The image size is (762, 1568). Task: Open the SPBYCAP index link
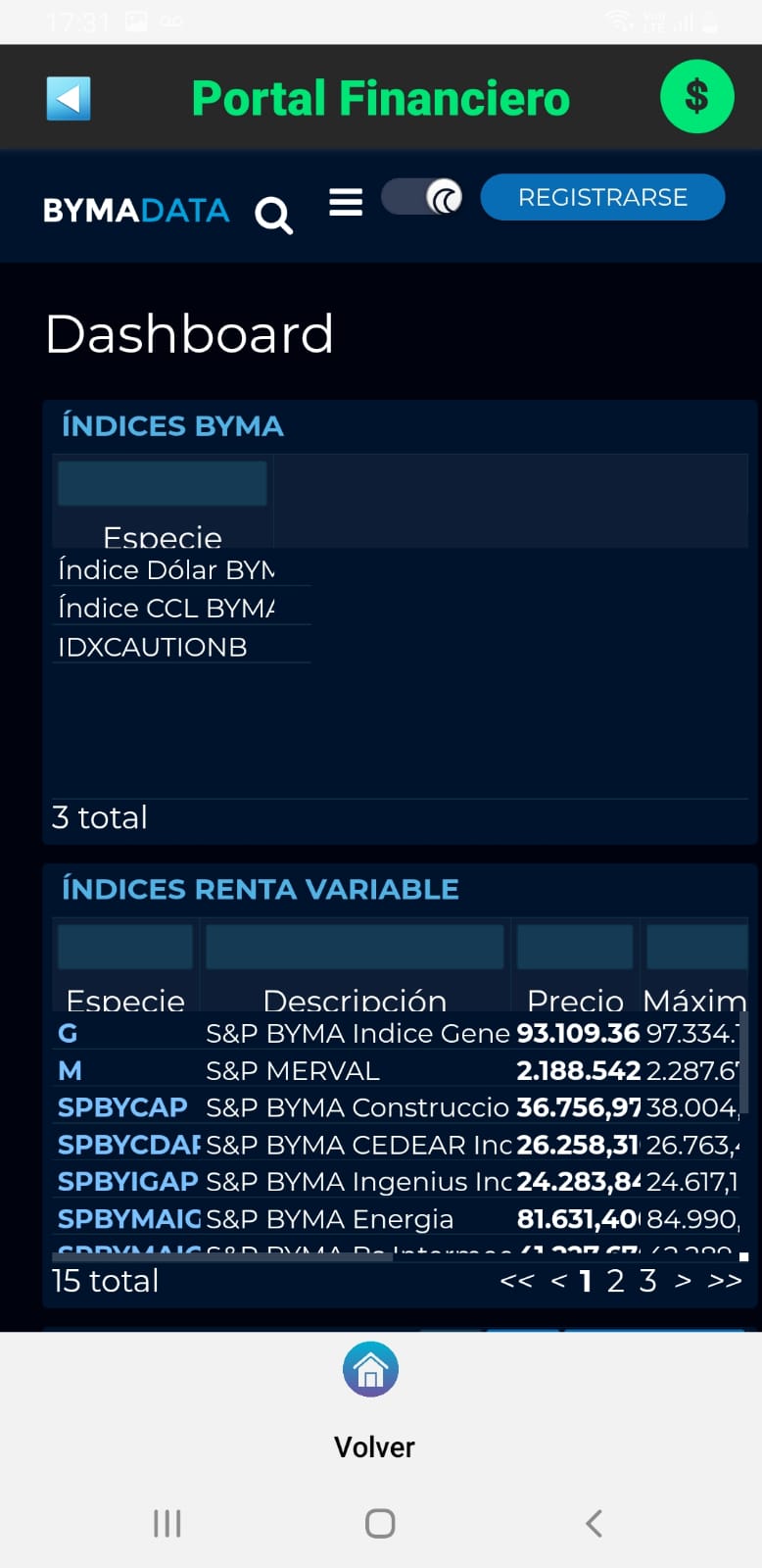122,1107
